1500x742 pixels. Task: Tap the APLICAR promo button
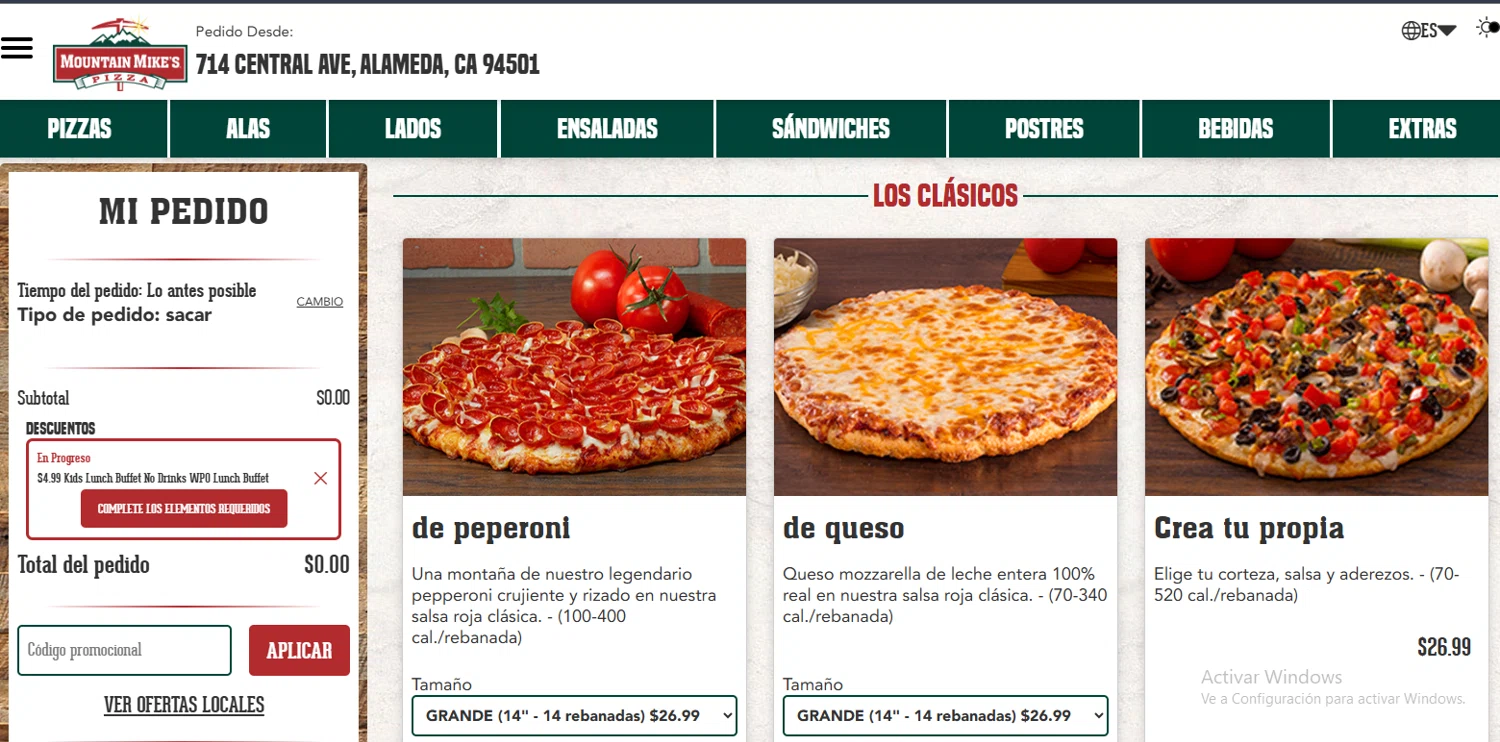299,650
